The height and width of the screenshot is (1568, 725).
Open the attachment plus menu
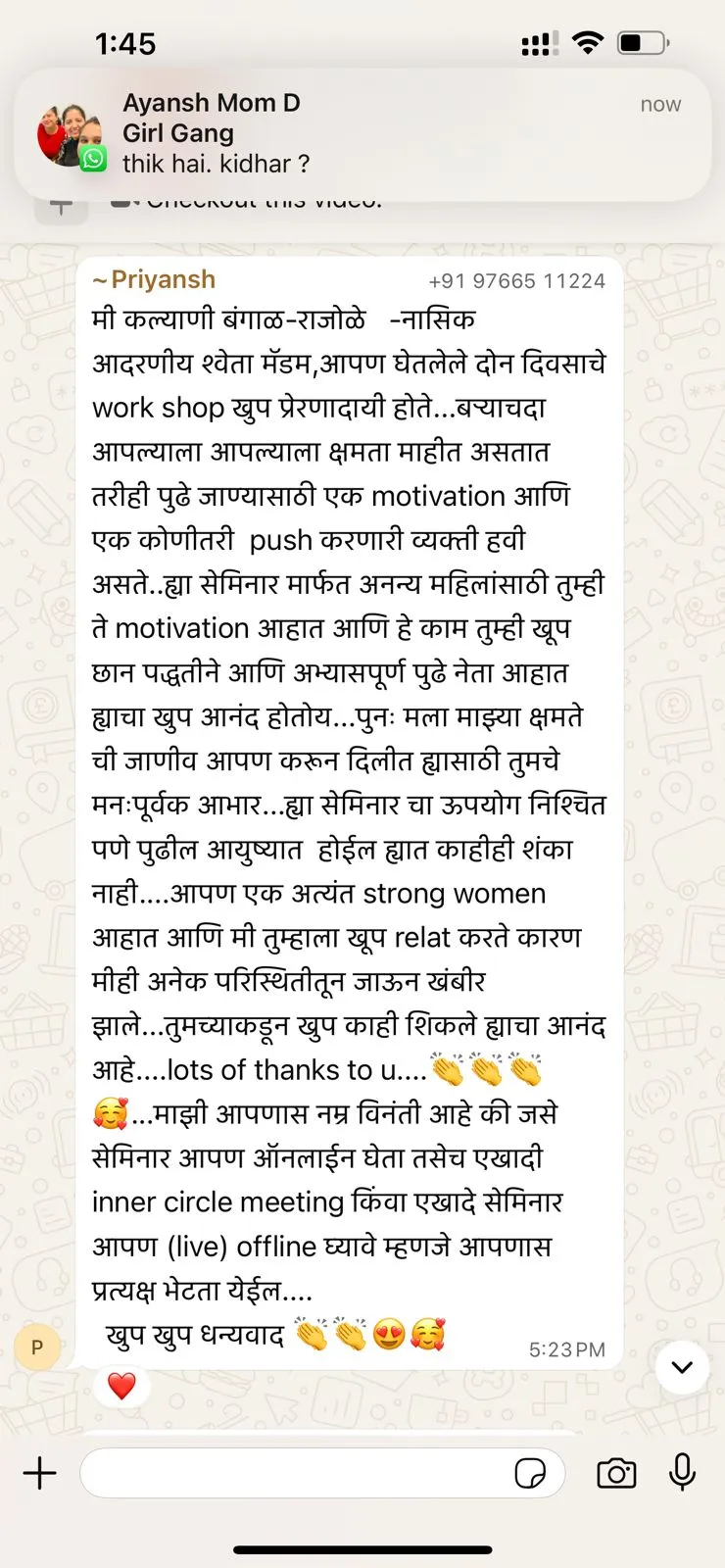(x=40, y=1473)
